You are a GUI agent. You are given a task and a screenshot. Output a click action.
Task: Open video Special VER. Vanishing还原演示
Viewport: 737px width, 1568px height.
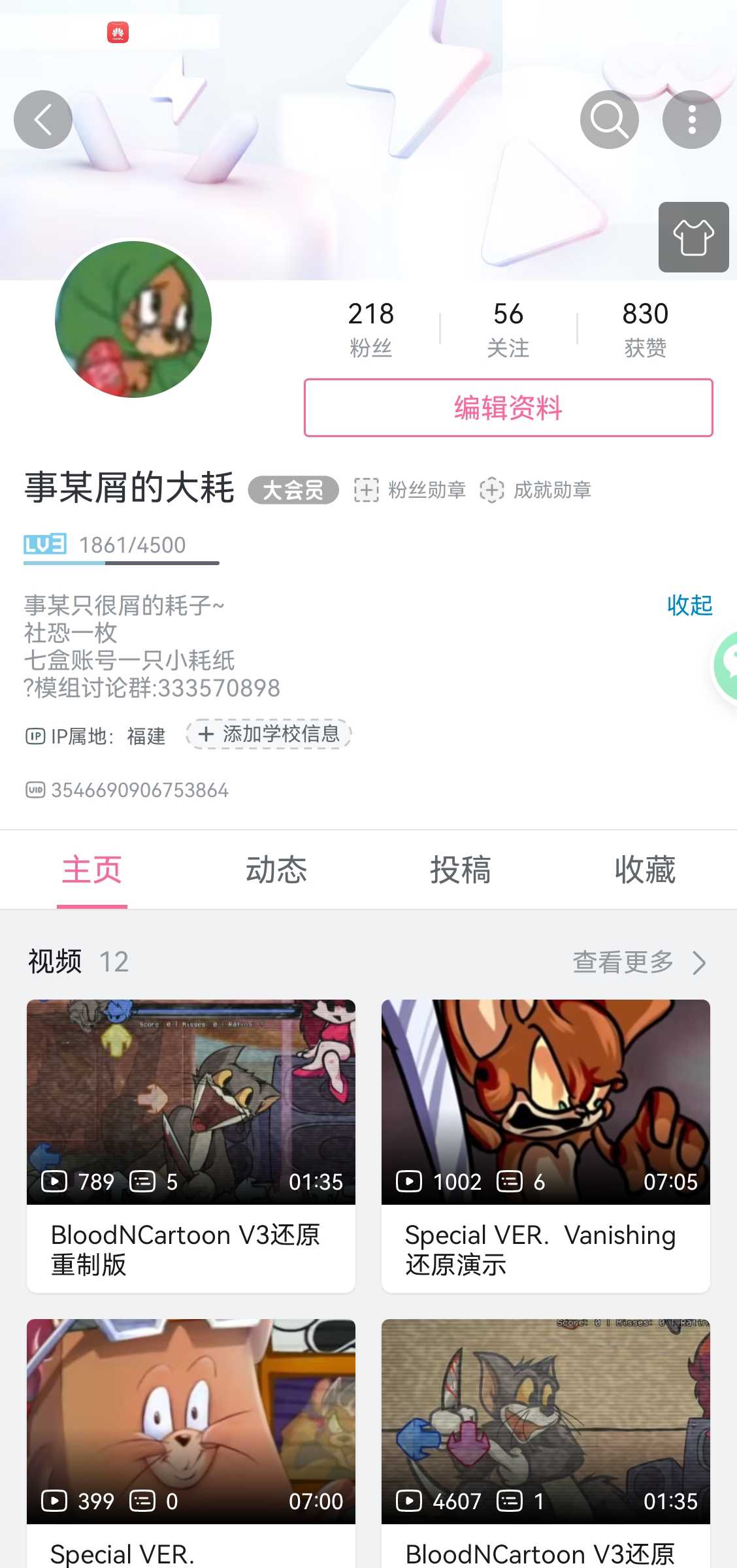click(x=546, y=1145)
